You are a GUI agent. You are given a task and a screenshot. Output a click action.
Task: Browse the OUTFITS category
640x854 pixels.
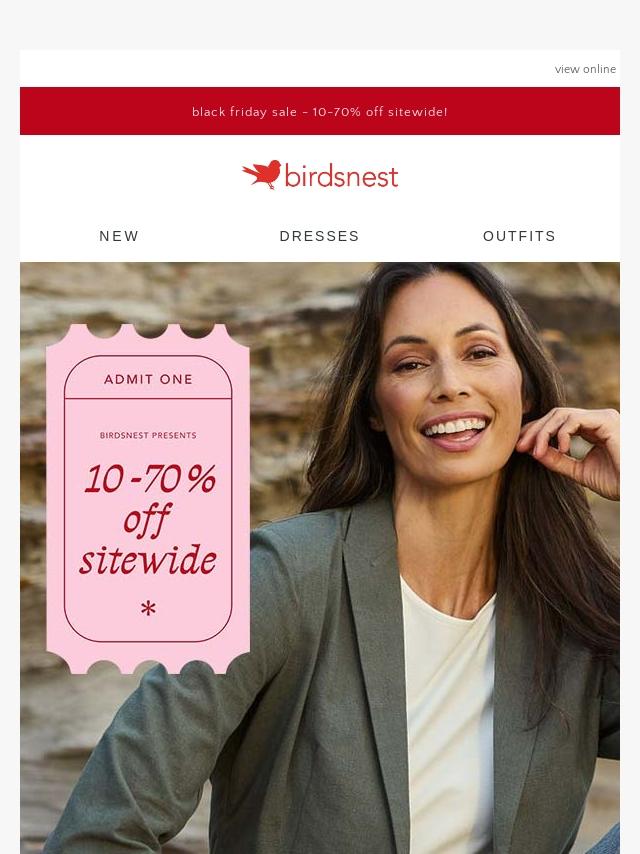click(x=519, y=236)
